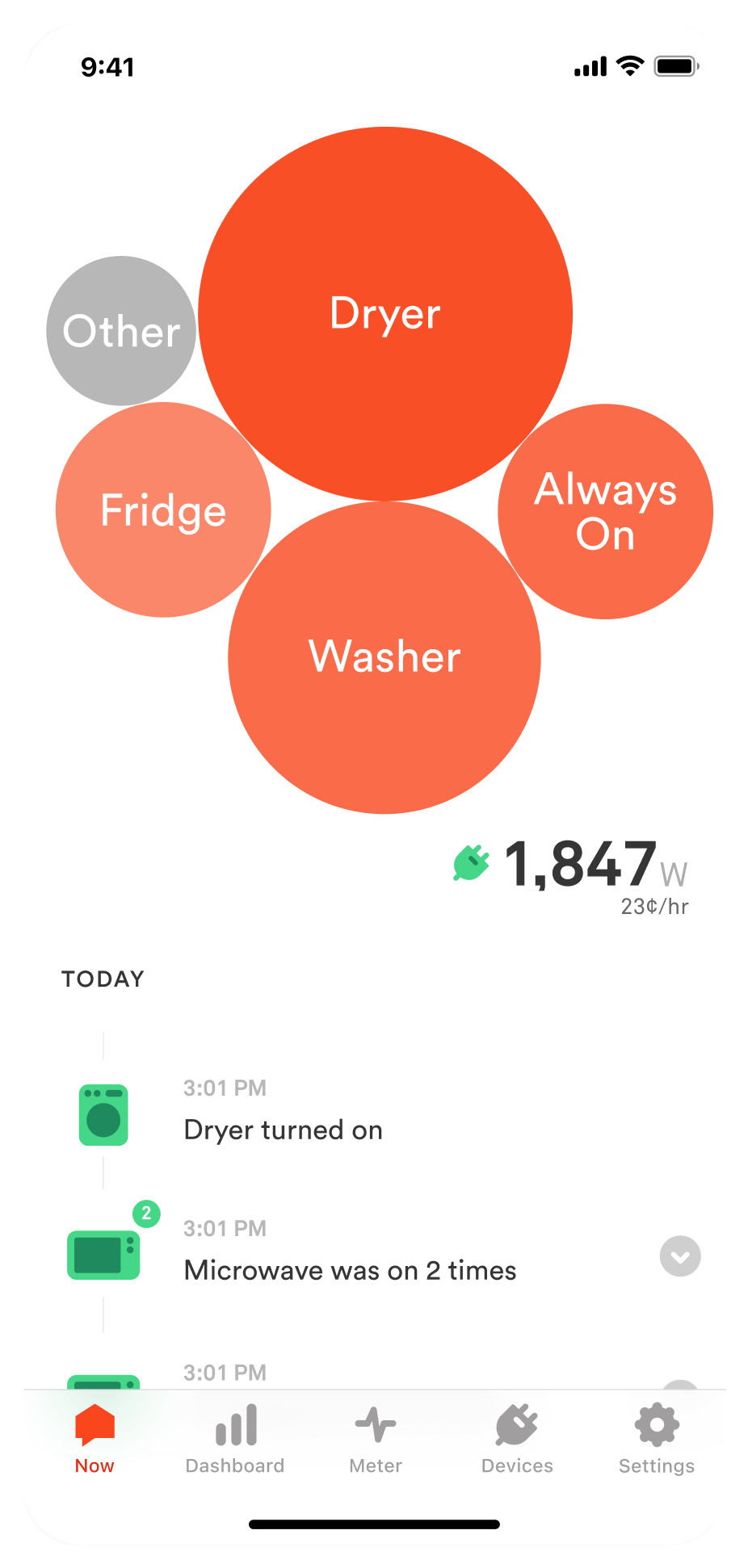
Task: Go to the Meter tab
Action: coord(376,1440)
